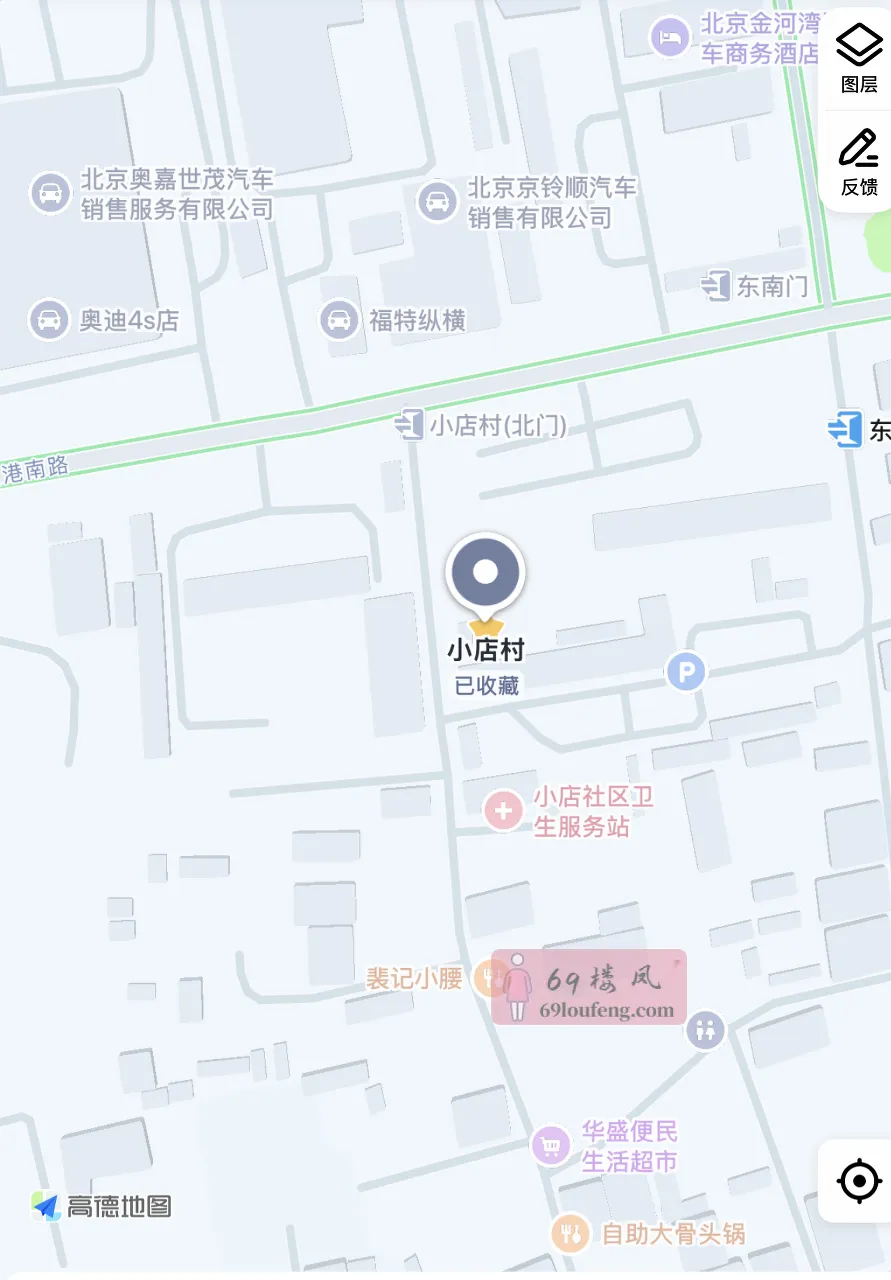
Task: Open the 东南门 gate marker
Action: coord(716,287)
